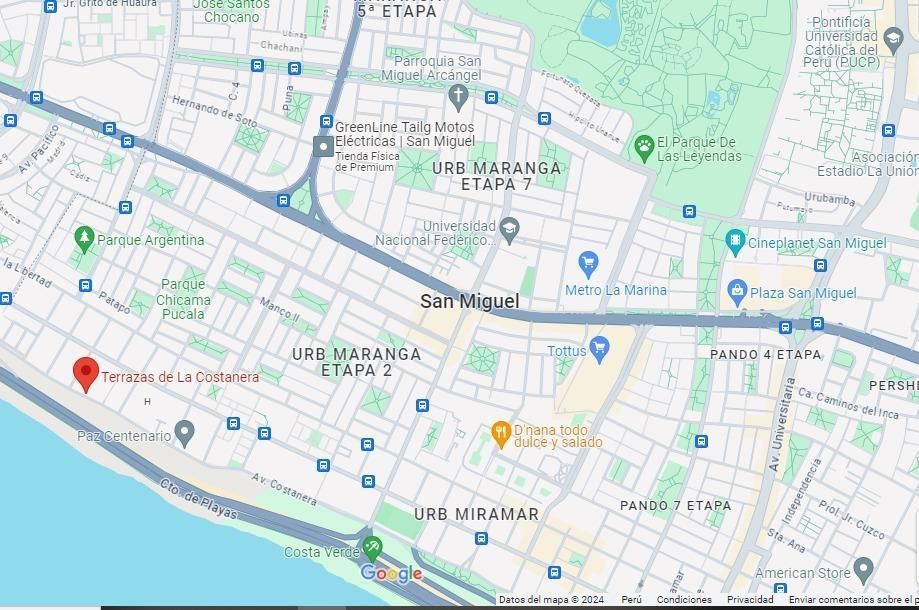Select Pontificia Universidad Católica del Perú marker

893,39
